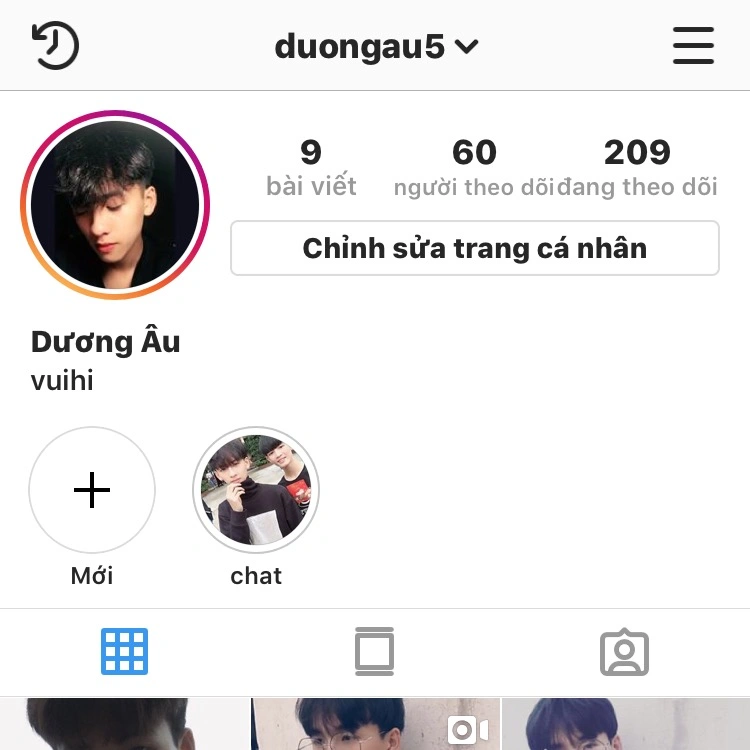Image resolution: width=750 pixels, height=750 pixels.
Task: Open the video post thumbnail
Action: tap(375, 726)
